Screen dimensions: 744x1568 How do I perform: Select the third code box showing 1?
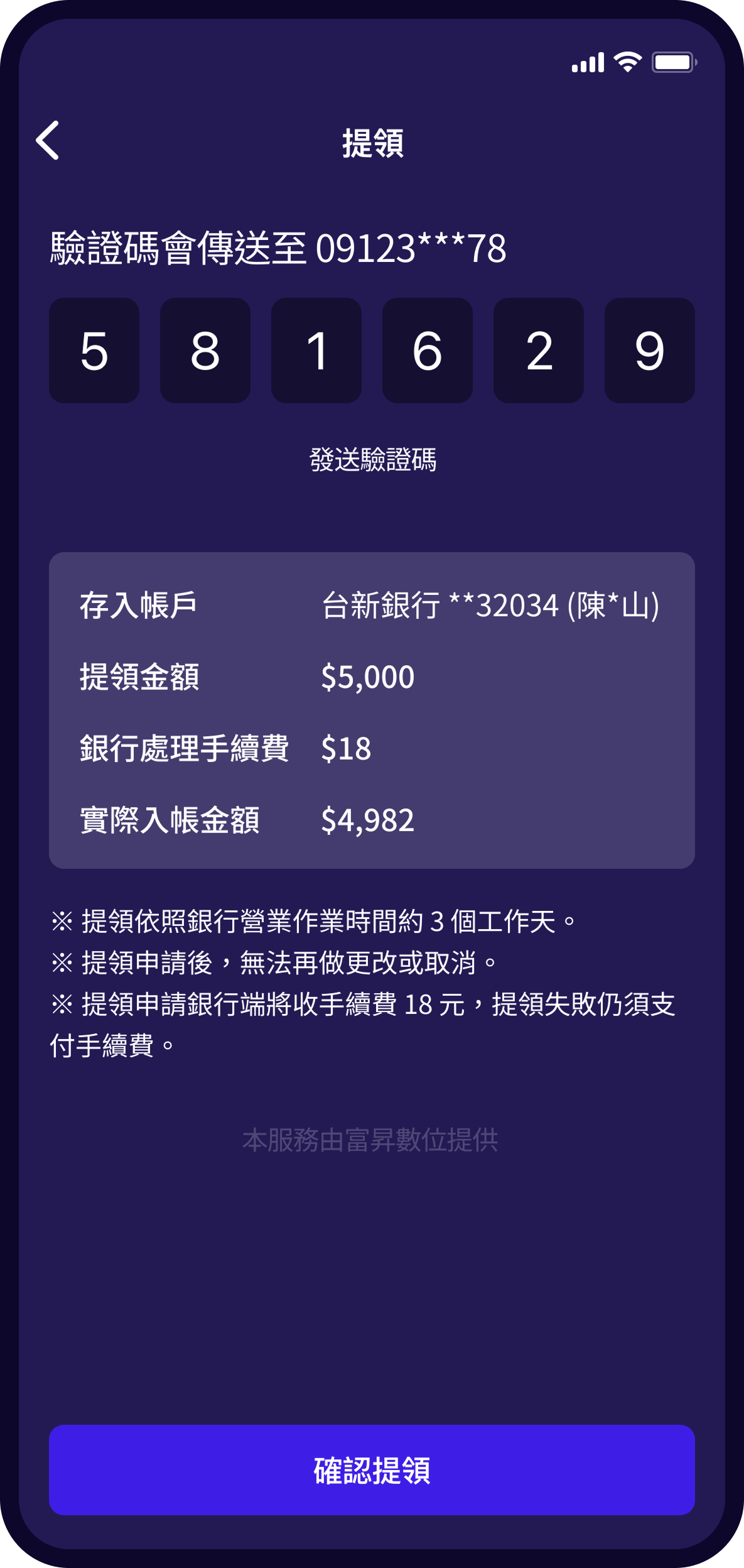coord(316,351)
